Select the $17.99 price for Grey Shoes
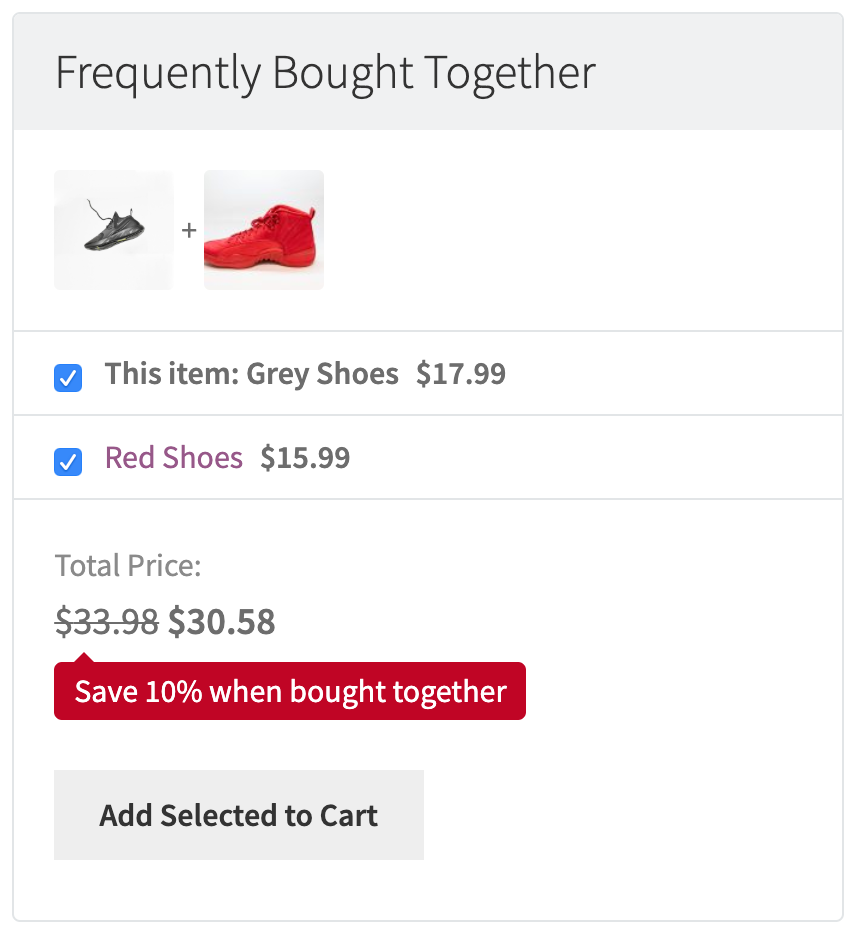Viewport: 854px width, 934px height. [460, 373]
